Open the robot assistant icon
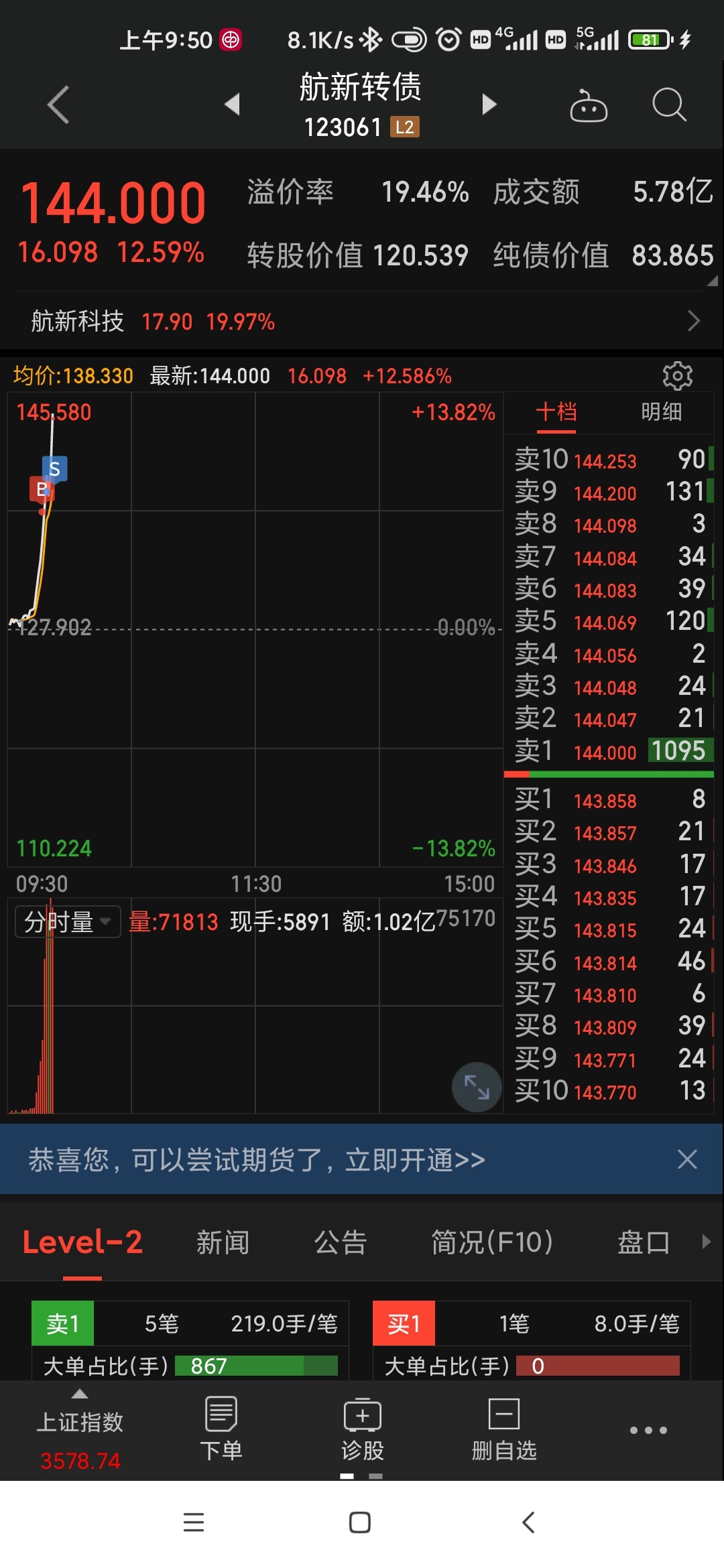The image size is (724, 1568). pos(589,105)
